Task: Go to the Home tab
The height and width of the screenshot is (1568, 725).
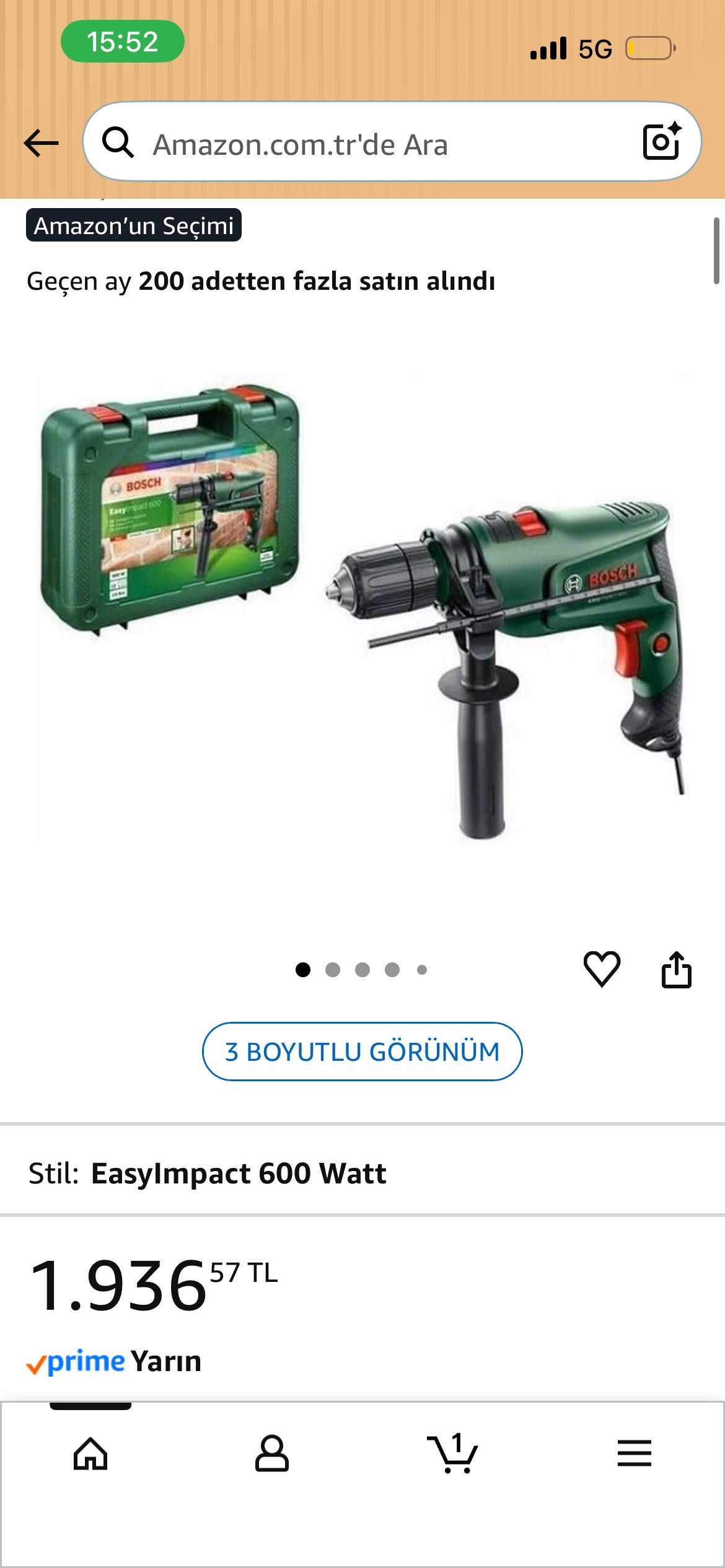Action: click(90, 1453)
